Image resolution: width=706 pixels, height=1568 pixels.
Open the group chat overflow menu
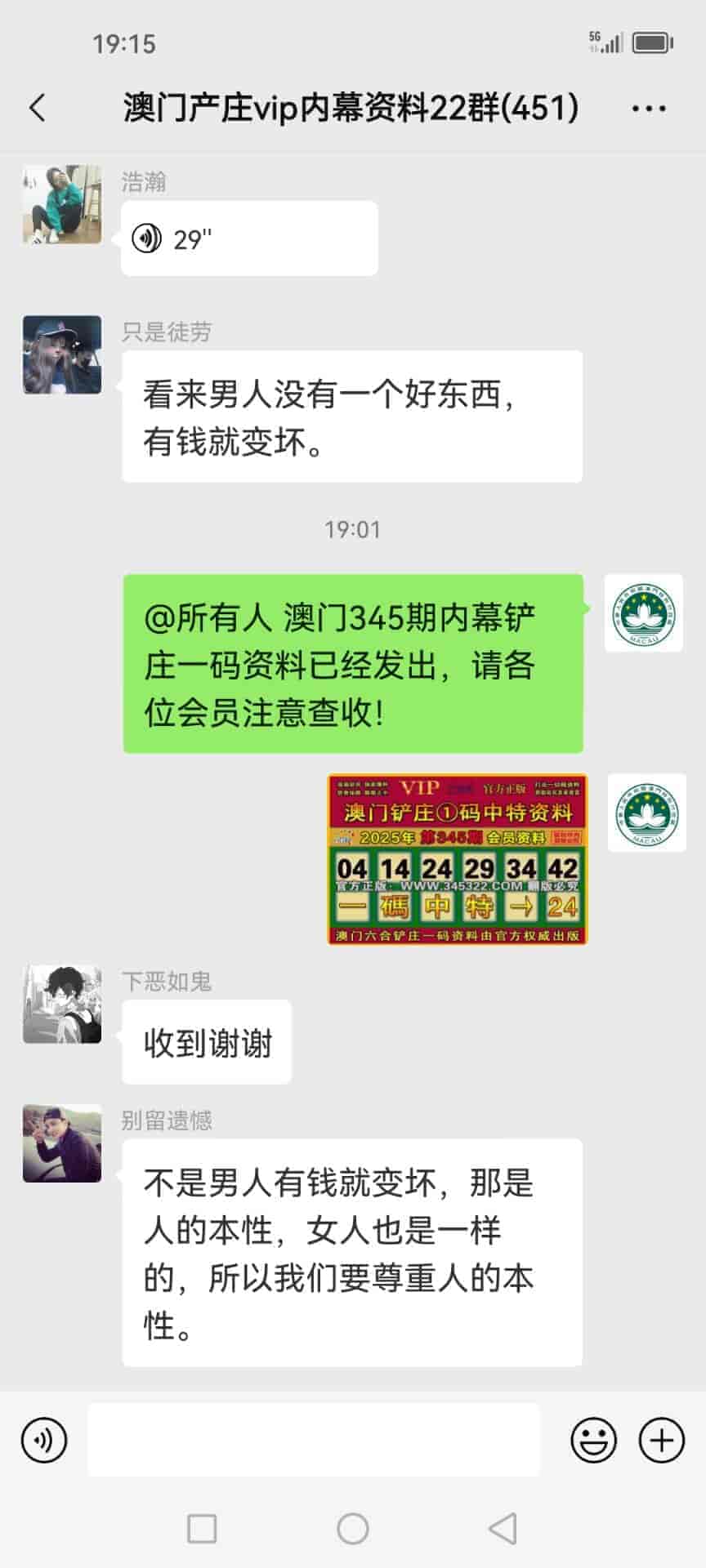(x=649, y=108)
